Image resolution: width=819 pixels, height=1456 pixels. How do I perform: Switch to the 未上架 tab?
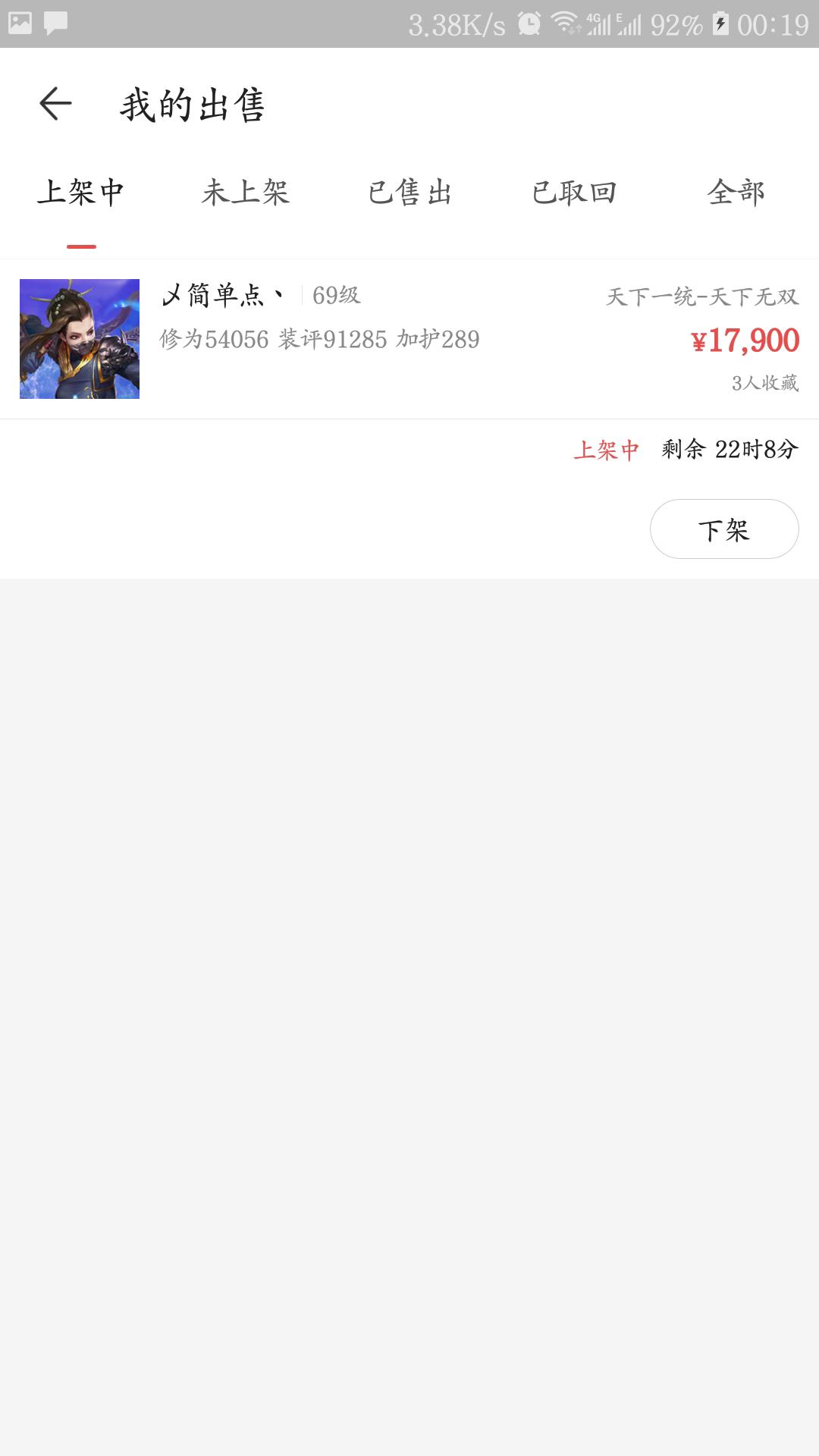(x=245, y=192)
